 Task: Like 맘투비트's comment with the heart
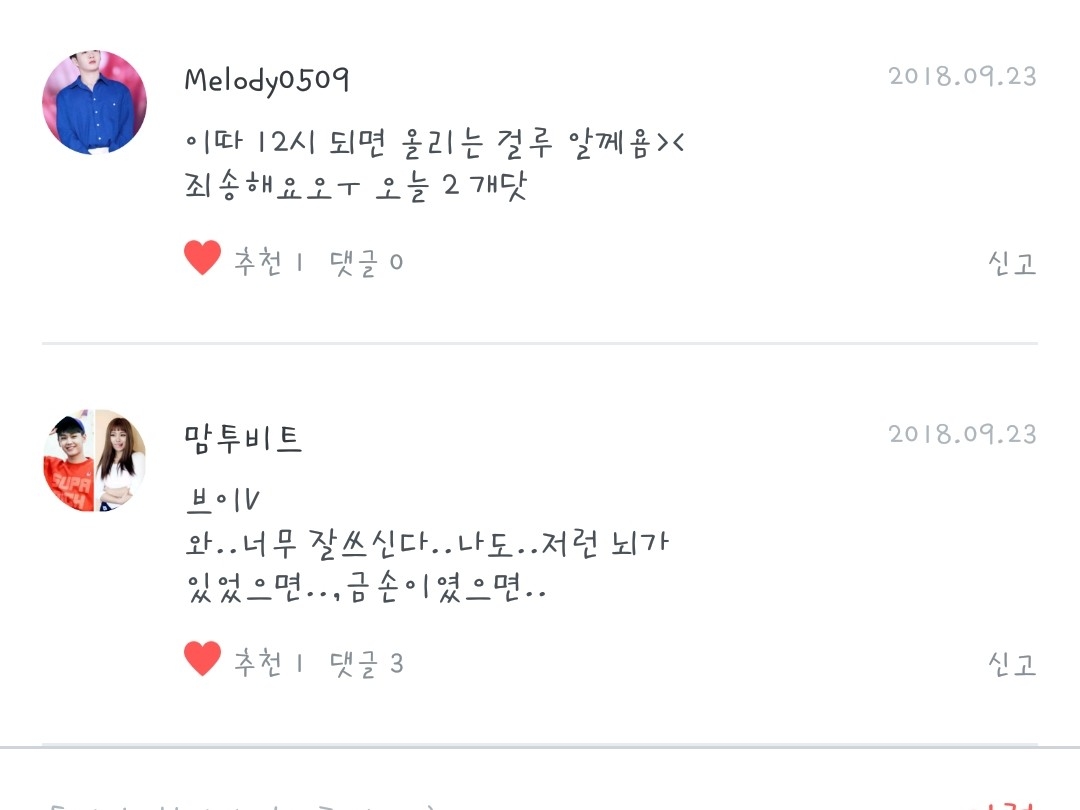[x=202, y=660]
